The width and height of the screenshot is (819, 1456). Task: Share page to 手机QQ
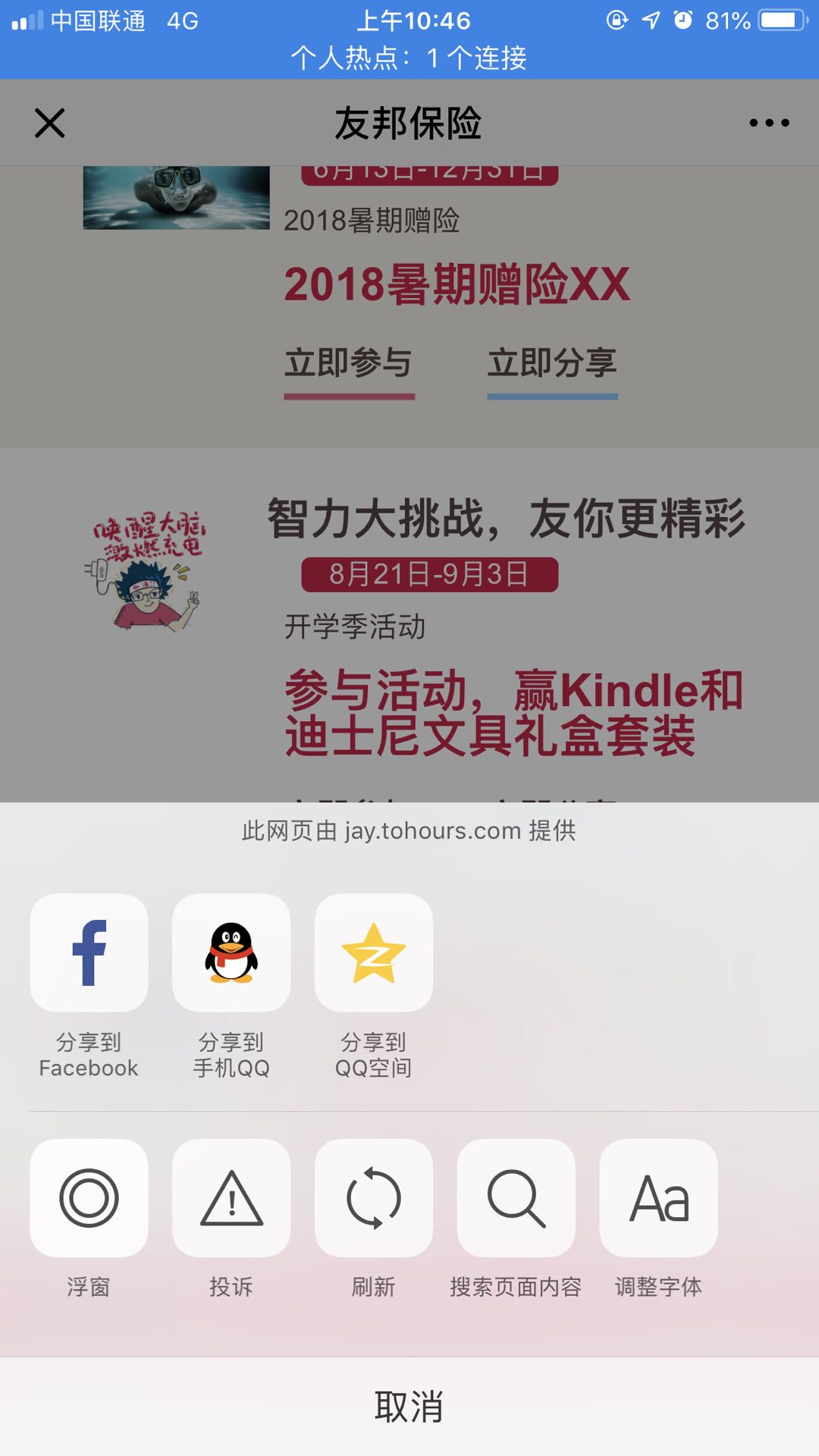231,953
